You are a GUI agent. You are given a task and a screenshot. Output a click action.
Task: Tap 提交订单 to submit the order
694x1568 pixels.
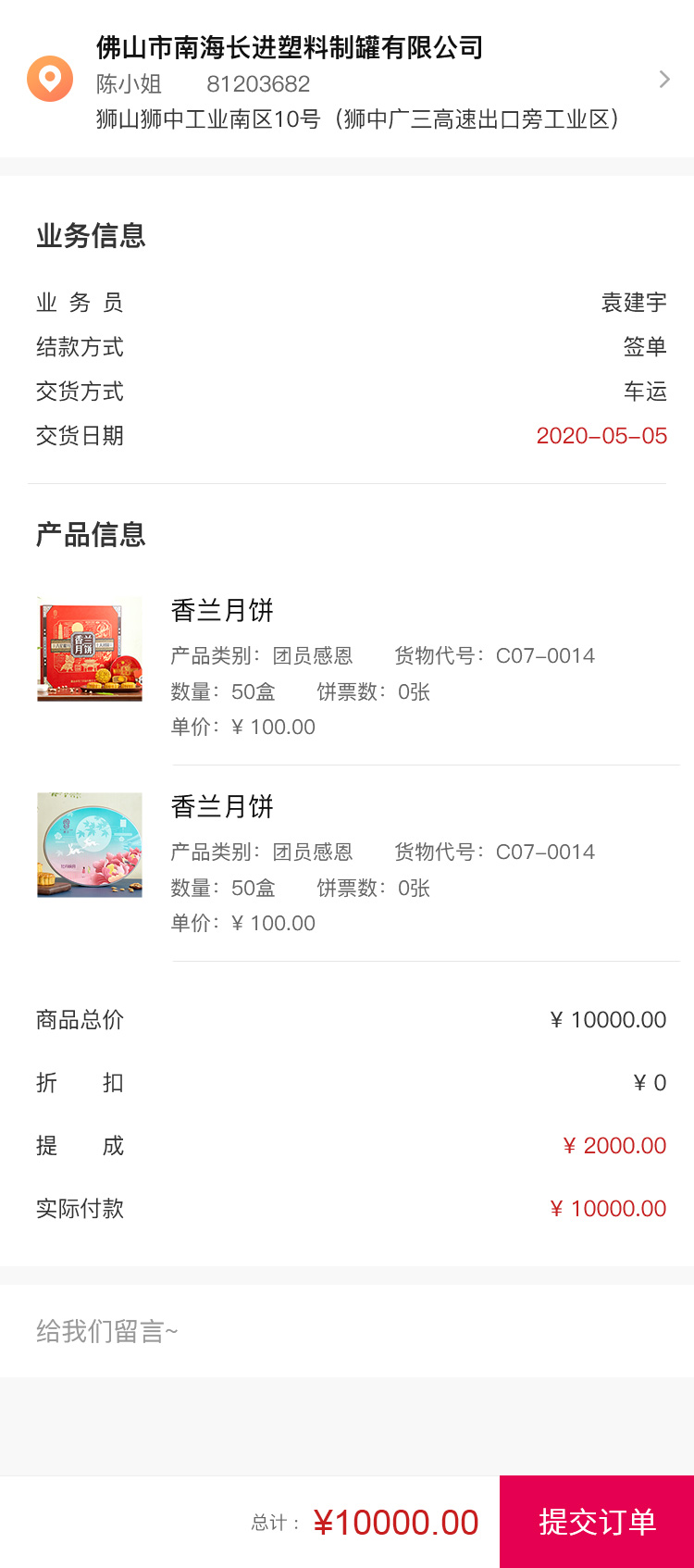[x=597, y=1521]
